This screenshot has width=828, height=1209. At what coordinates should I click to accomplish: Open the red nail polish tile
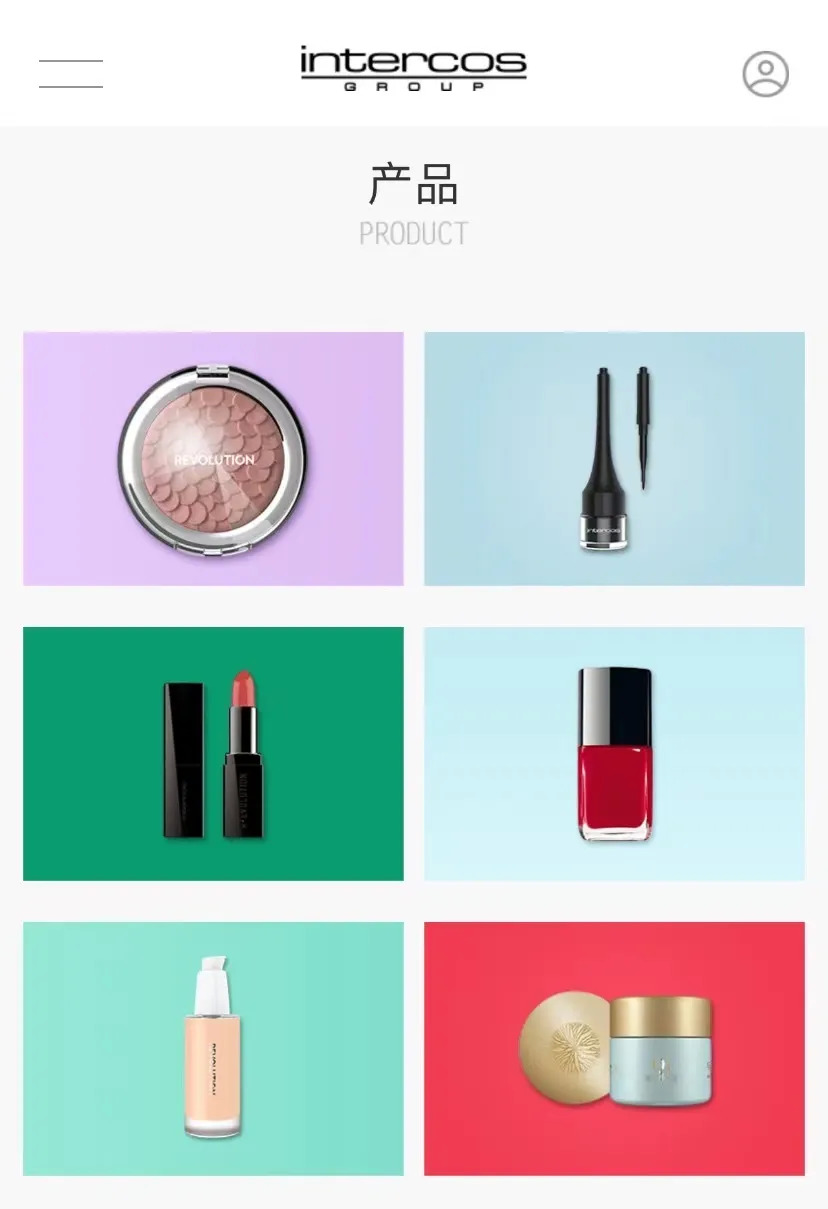[x=614, y=753]
